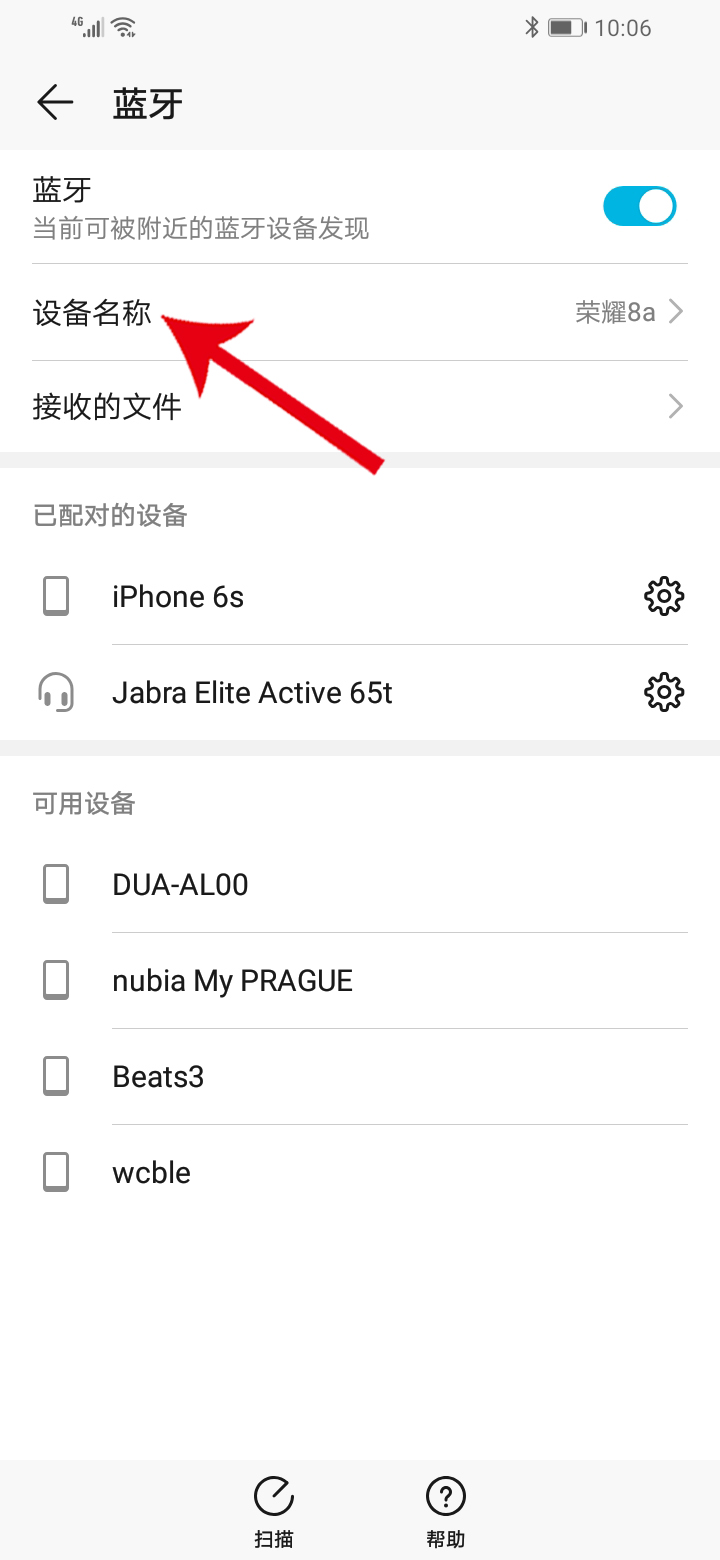Viewport: 720px width, 1560px height.
Task: Open the 帮助 help page
Action: click(446, 1510)
